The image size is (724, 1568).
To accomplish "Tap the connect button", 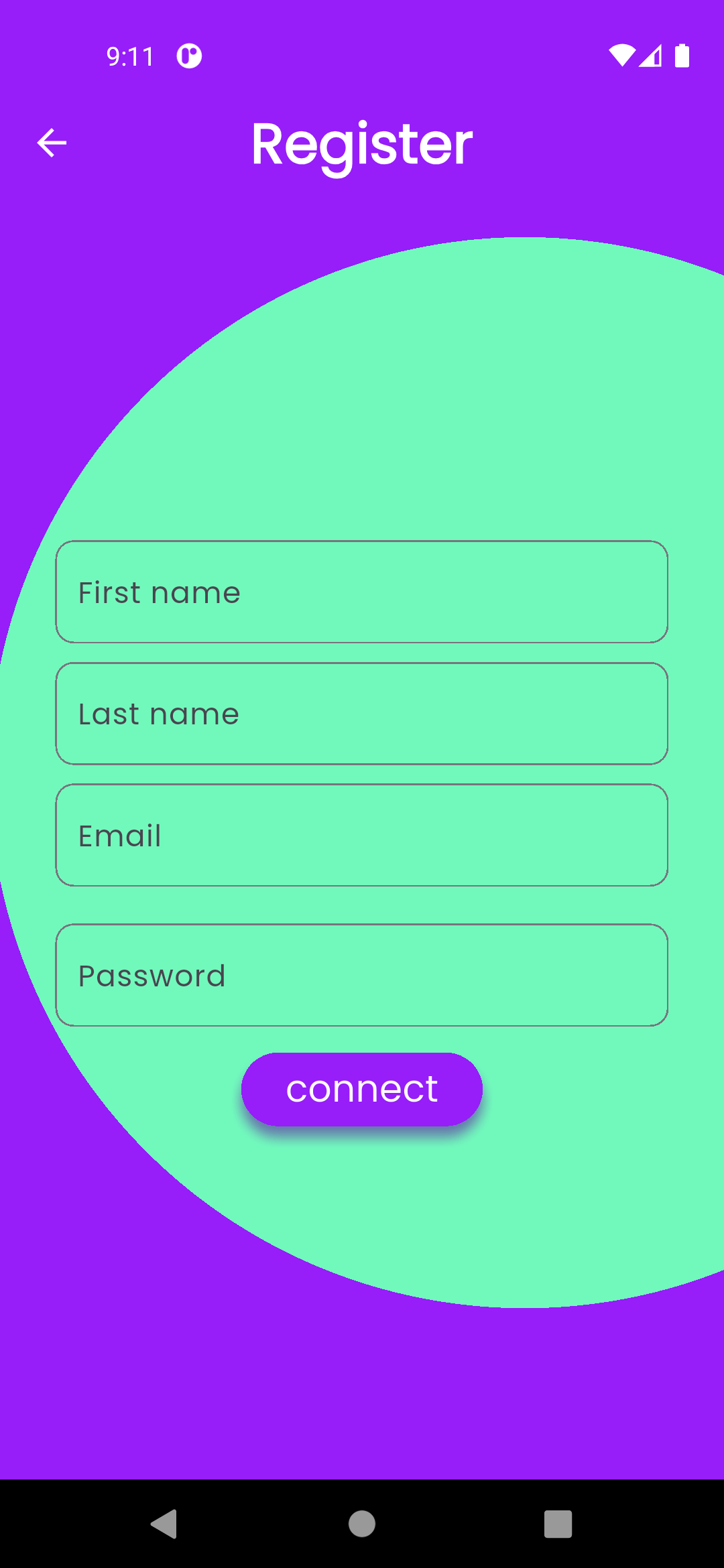I will click(362, 1090).
